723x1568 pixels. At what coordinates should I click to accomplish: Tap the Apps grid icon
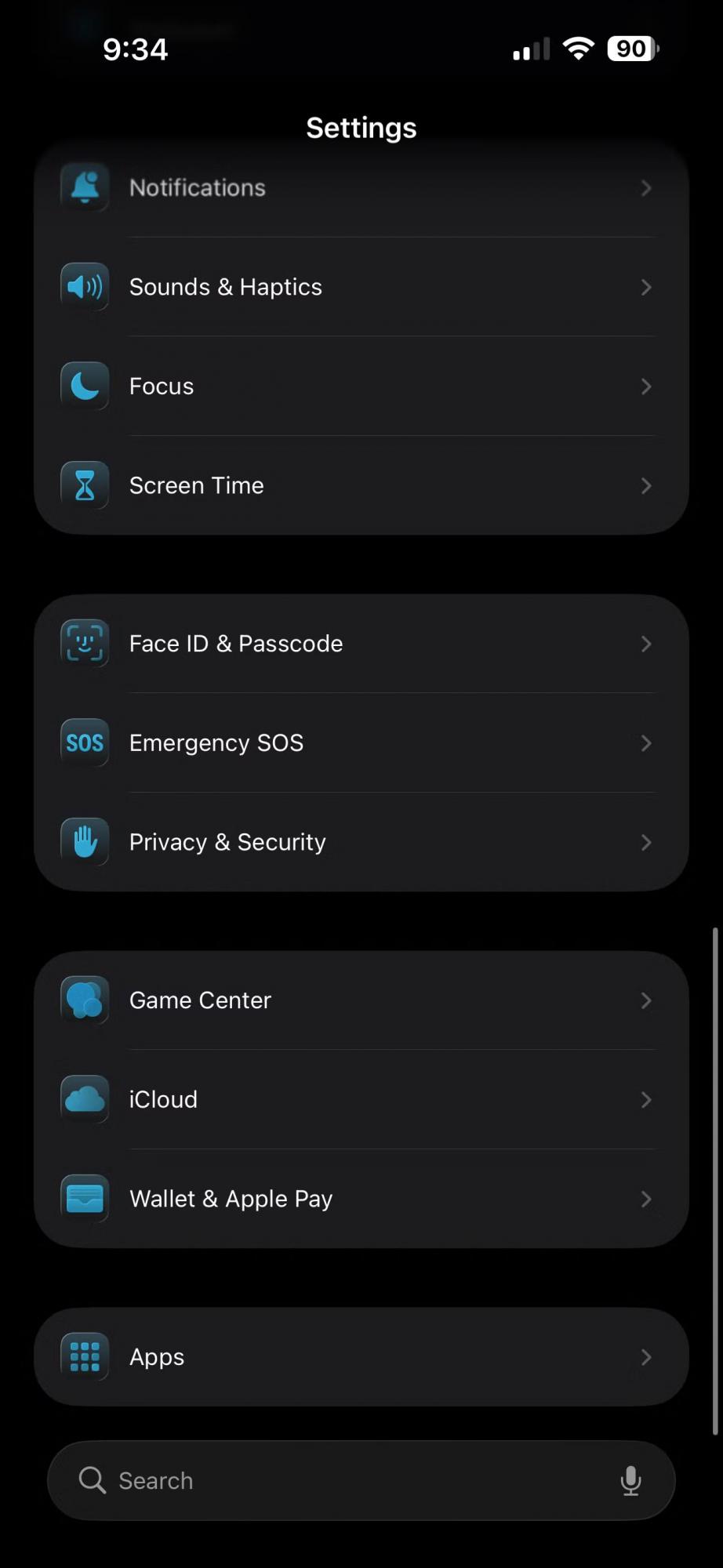[84, 1356]
